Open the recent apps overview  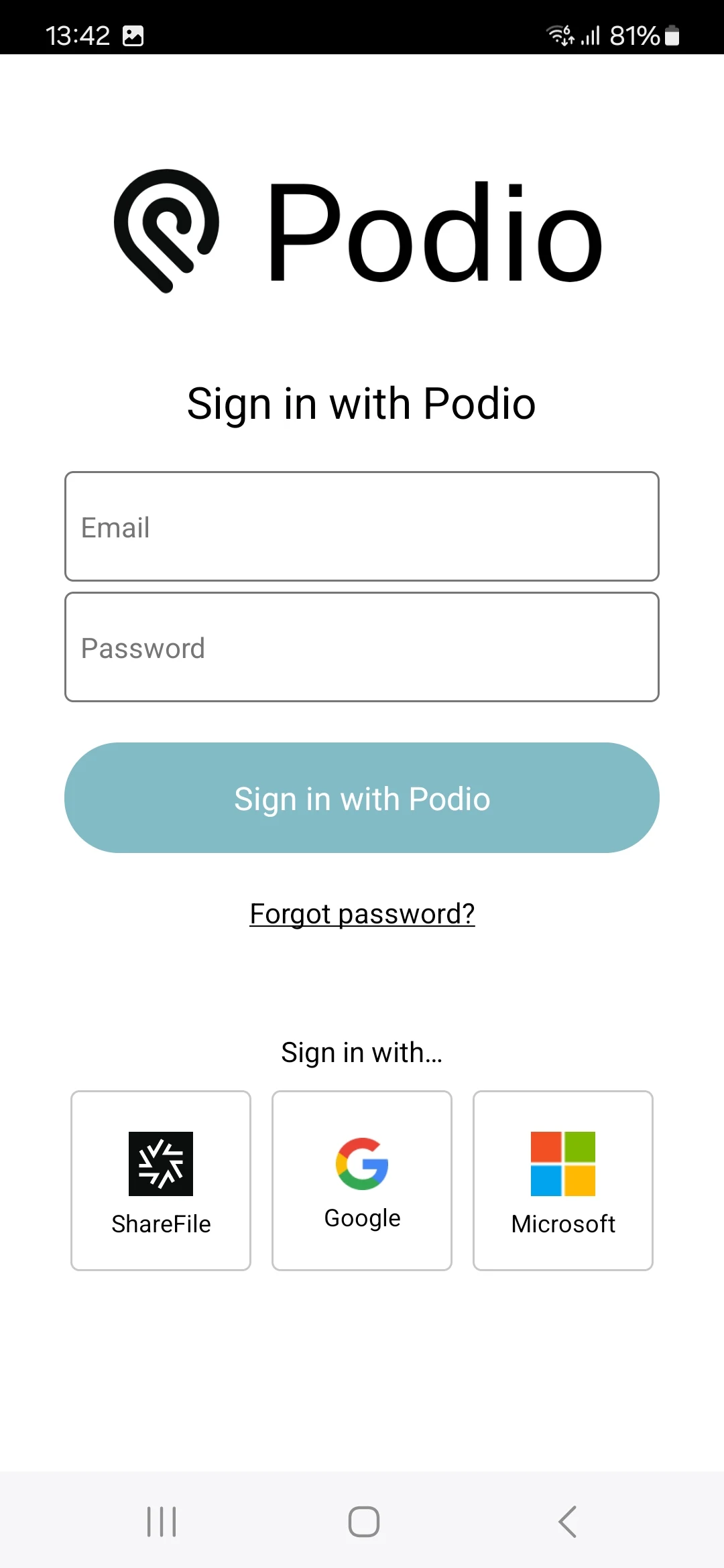click(162, 1521)
